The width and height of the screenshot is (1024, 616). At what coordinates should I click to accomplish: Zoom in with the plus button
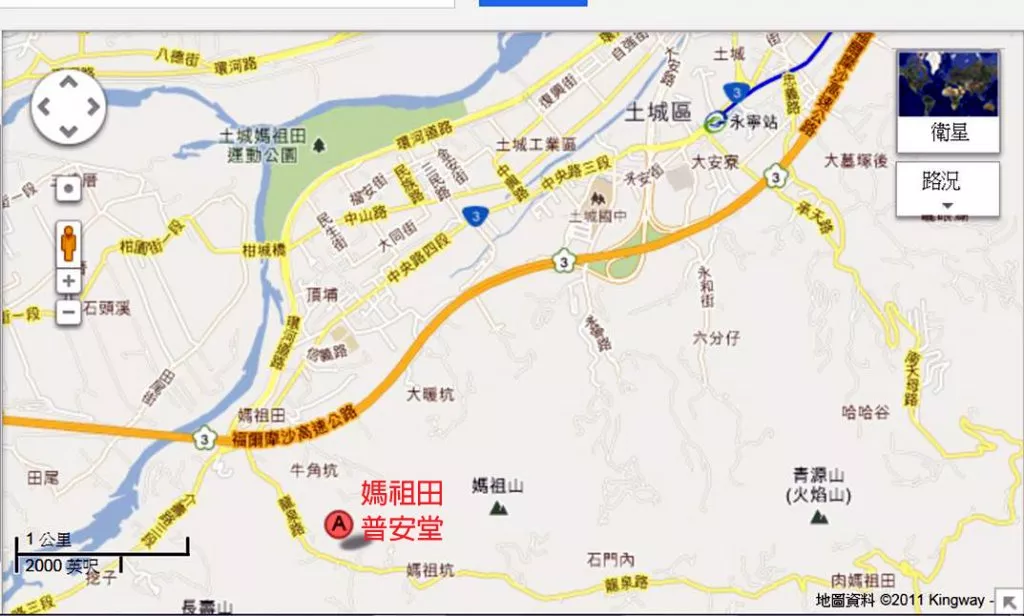[68, 281]
